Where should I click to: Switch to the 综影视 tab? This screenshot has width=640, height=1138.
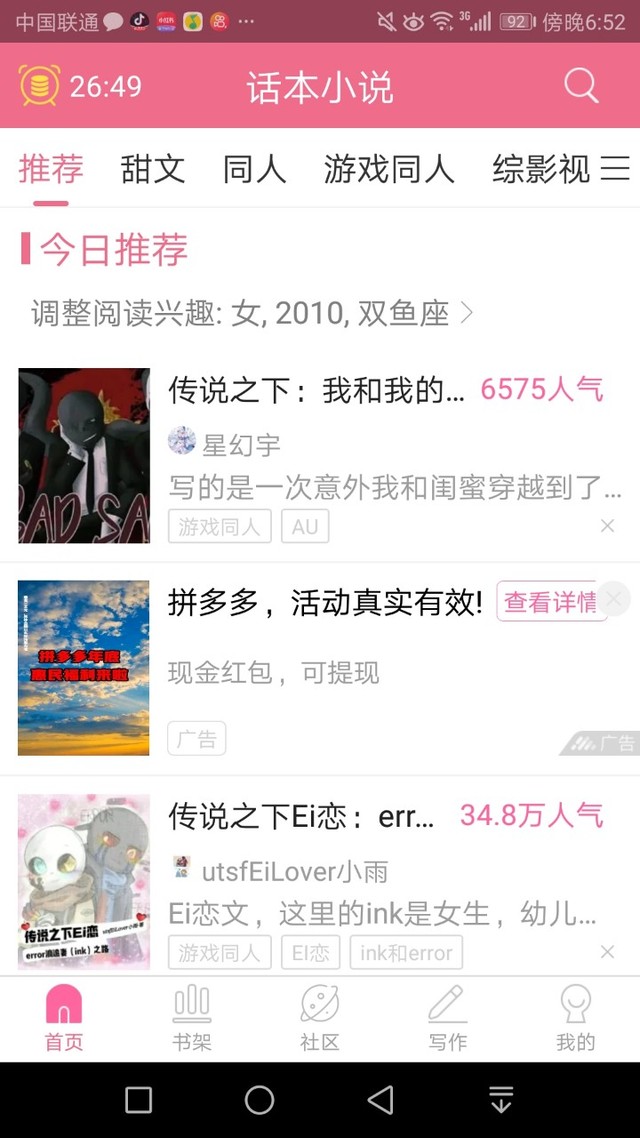(x=541, y=169)
